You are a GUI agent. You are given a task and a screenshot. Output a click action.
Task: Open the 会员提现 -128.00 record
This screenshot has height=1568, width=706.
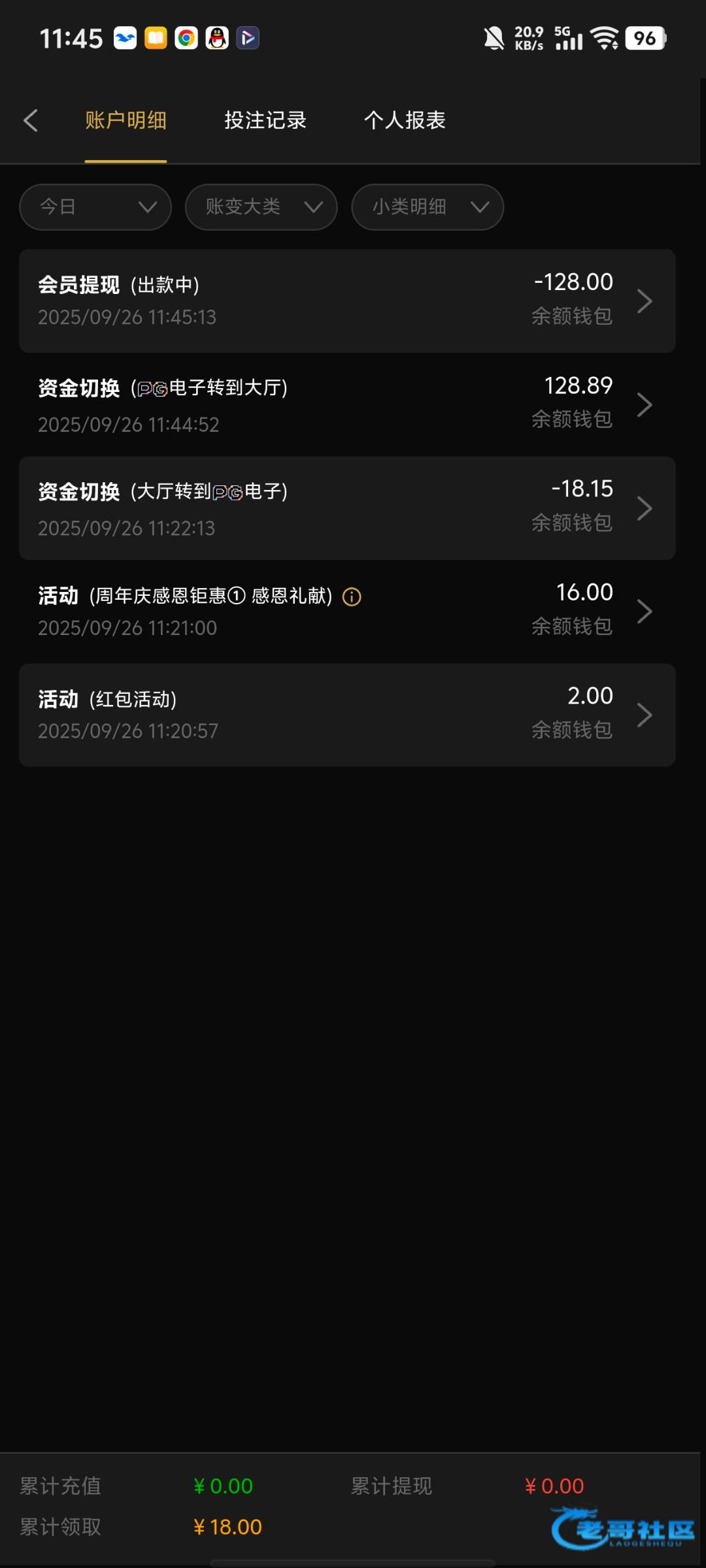[346, 301]
